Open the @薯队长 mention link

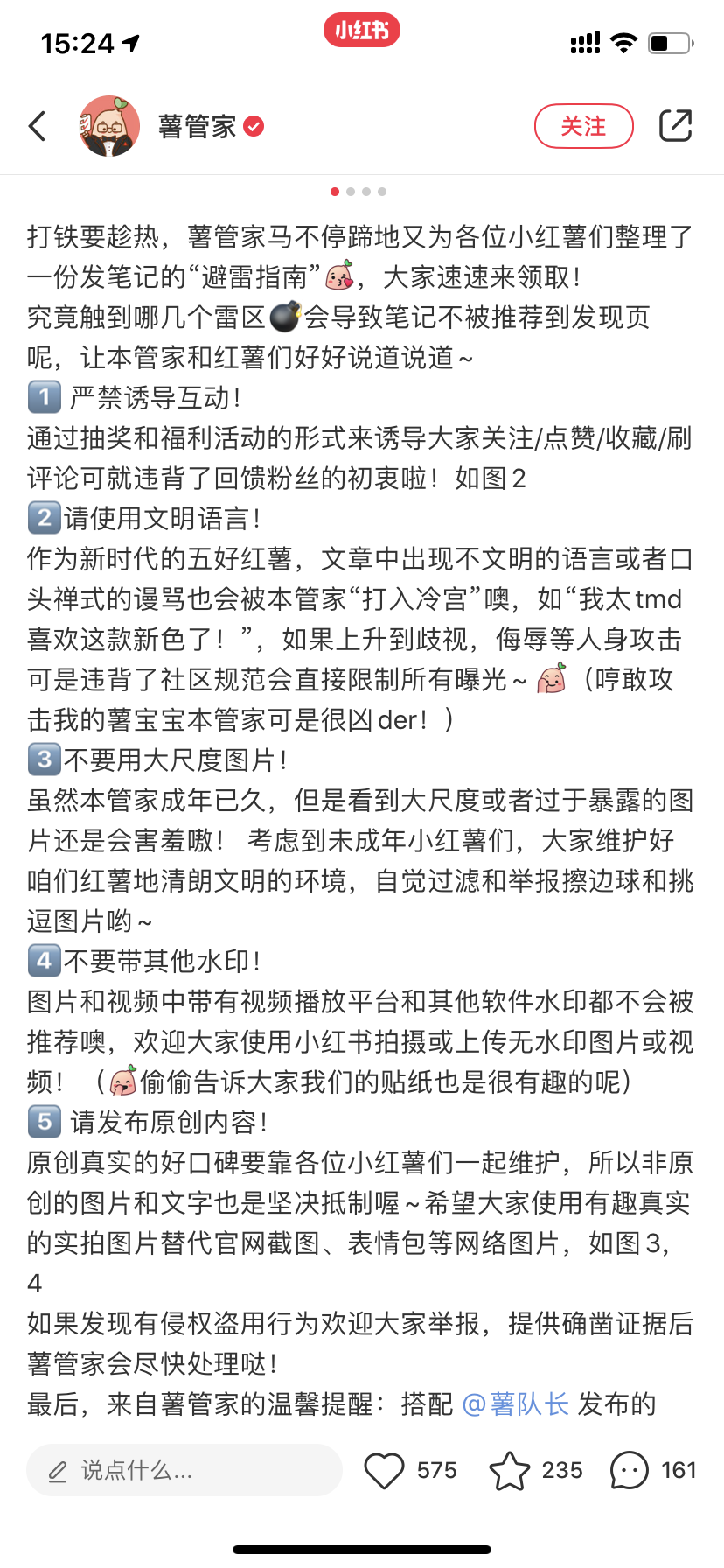coord(516,1404)
